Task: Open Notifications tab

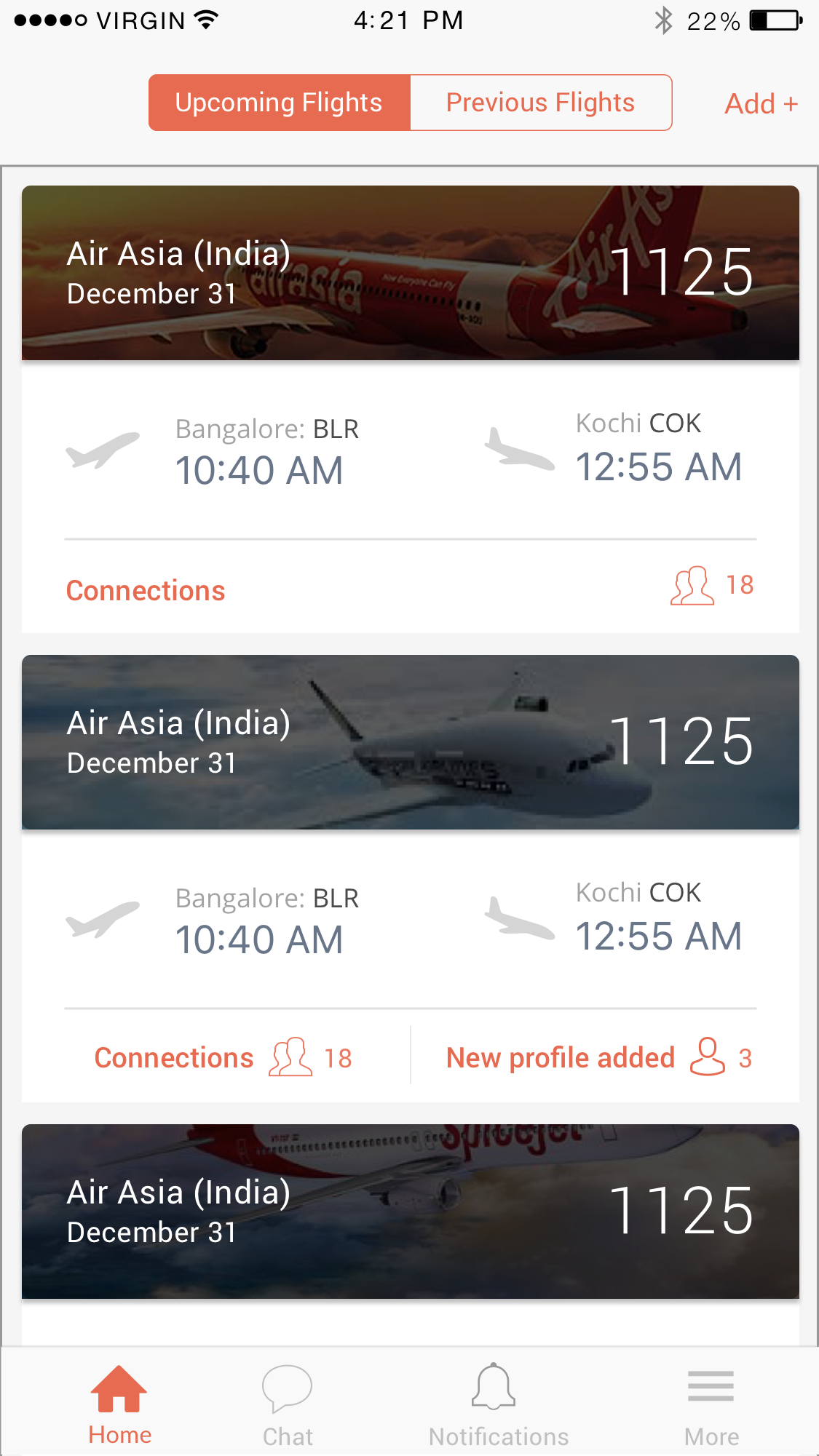Action: click(x=498, y=1405)
